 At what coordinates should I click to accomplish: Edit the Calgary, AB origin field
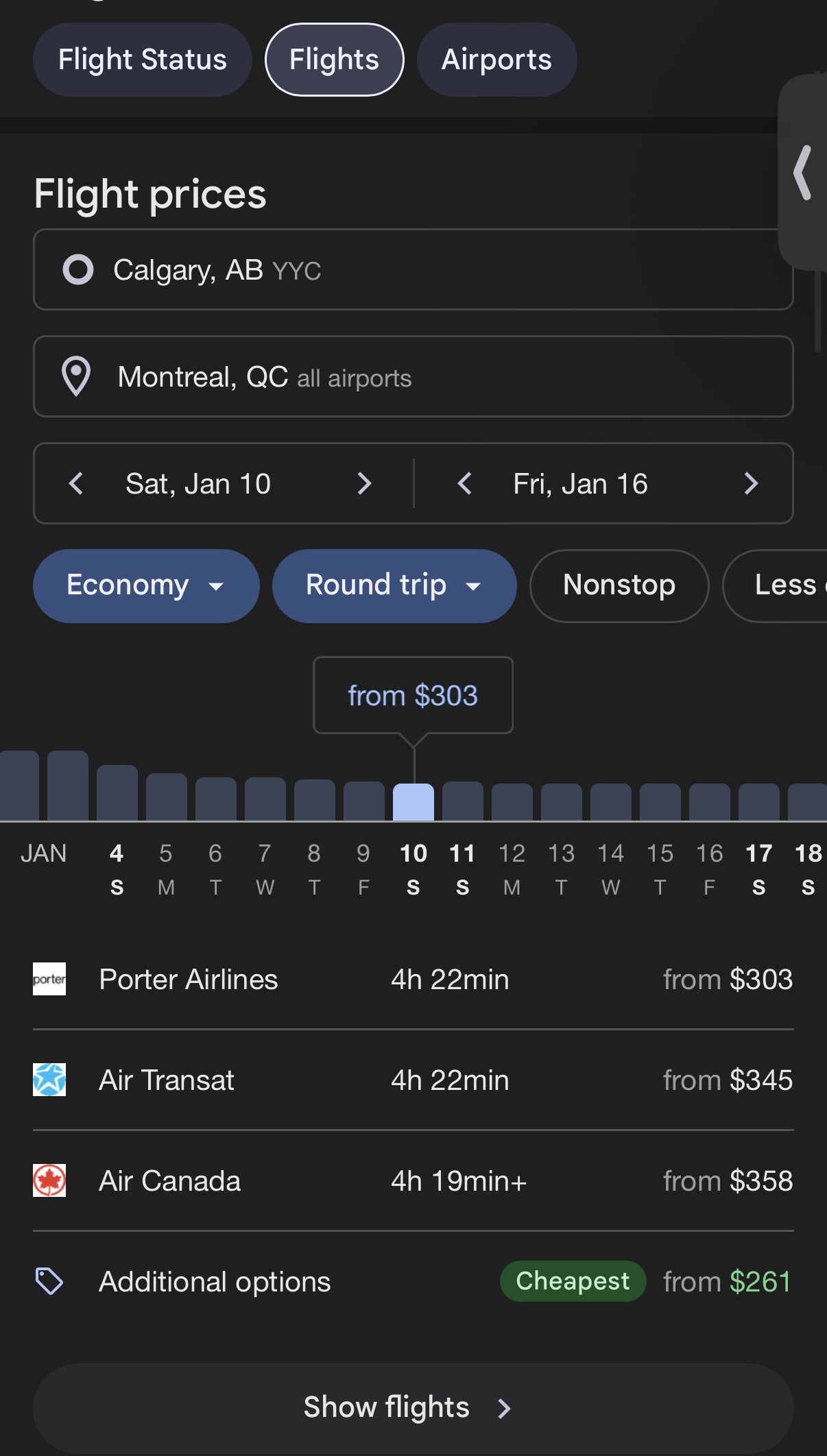click(x=413, y=269)
